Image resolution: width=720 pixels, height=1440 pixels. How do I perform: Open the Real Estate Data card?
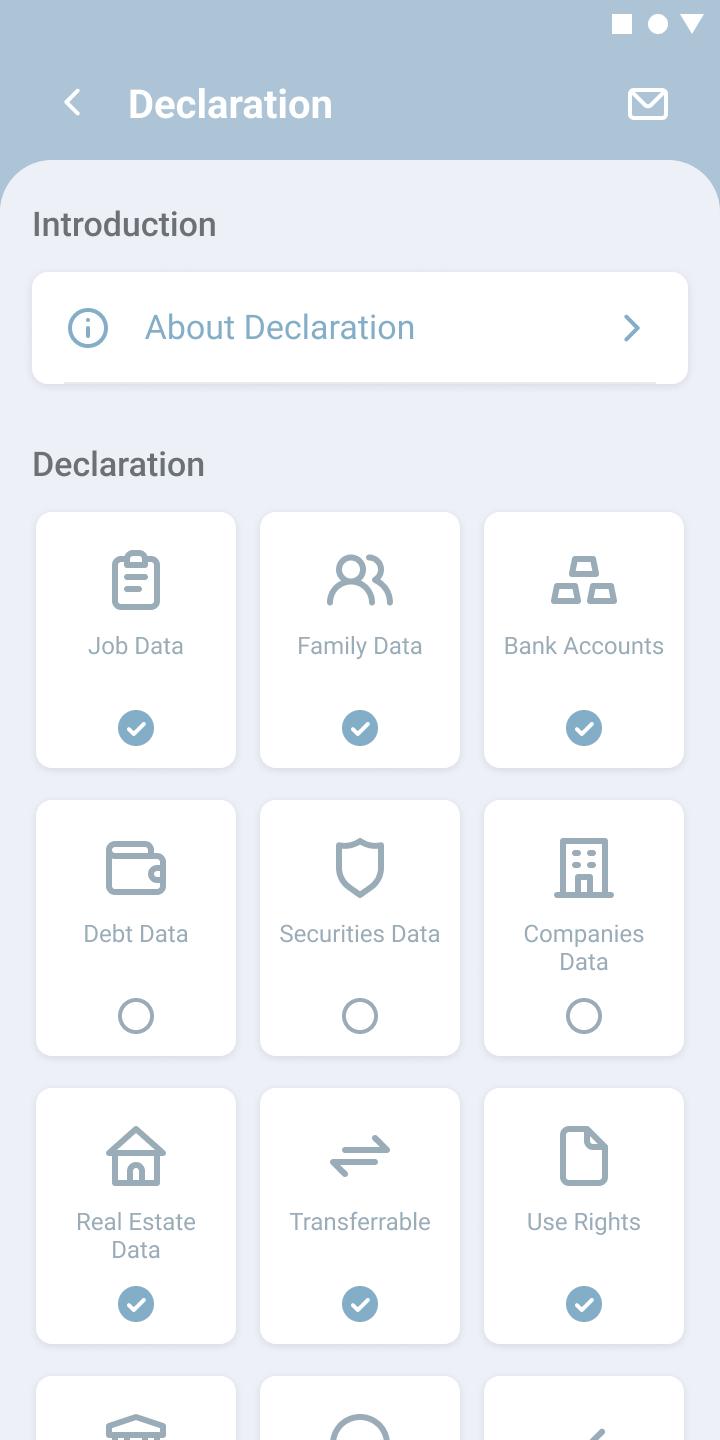coord(136,1216)
